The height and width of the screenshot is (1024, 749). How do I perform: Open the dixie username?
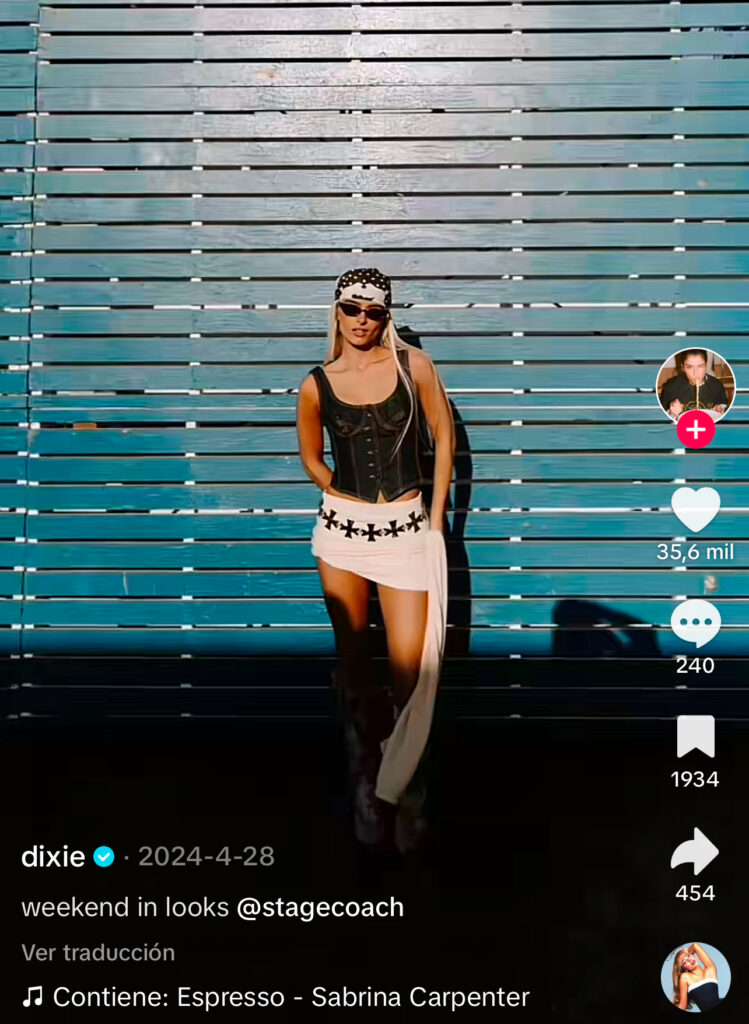click(x=53, y=857)
